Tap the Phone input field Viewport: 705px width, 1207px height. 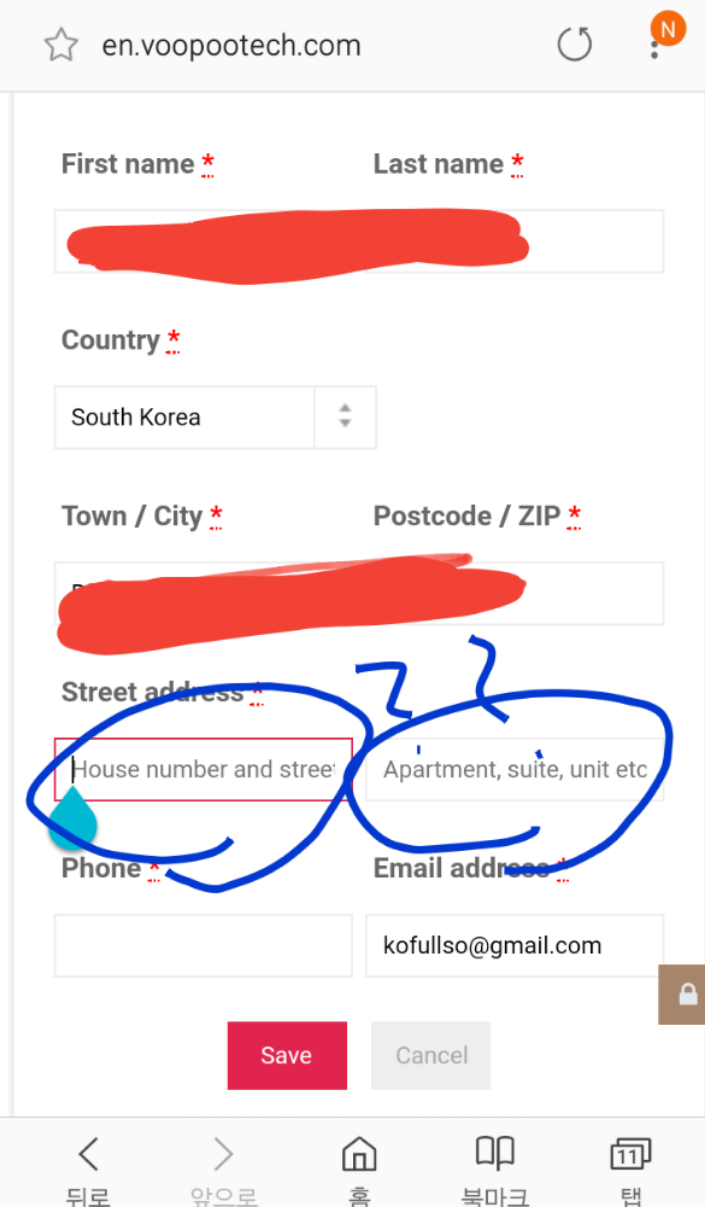[203, 945]
